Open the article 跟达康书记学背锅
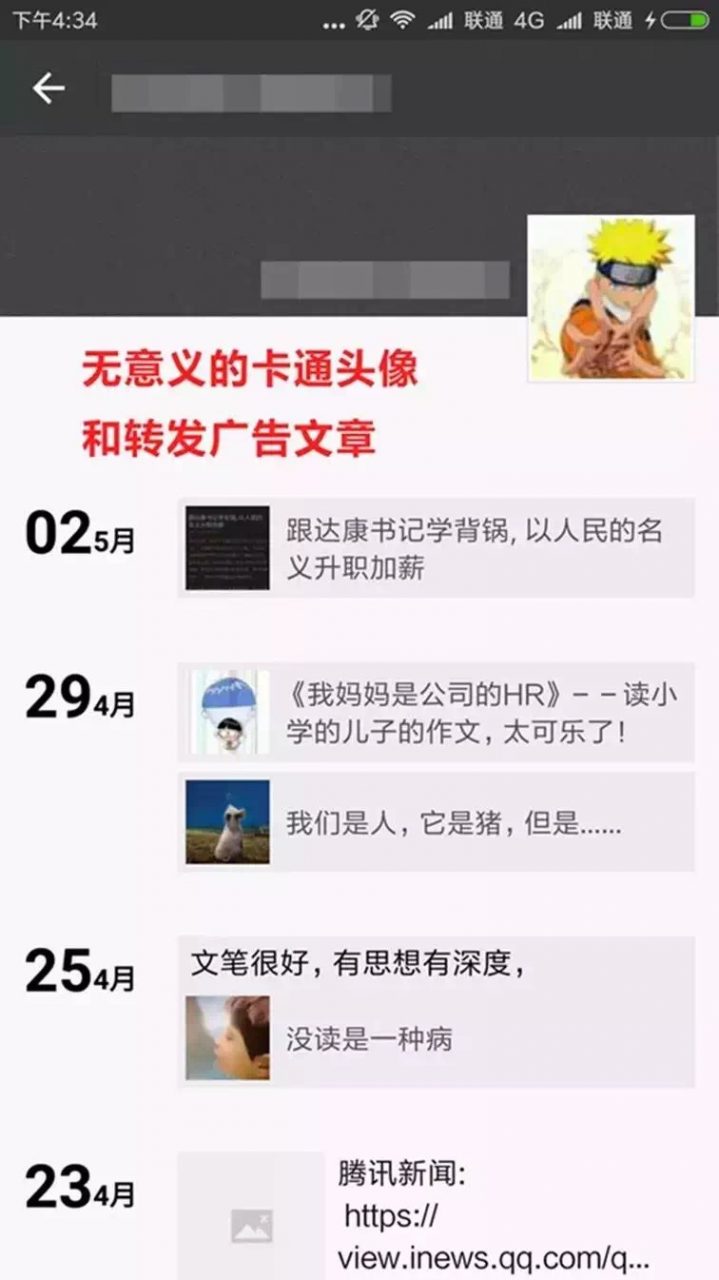Image resolution: width=719 pixels, height=1280 pixels. (x=436, y=548)
